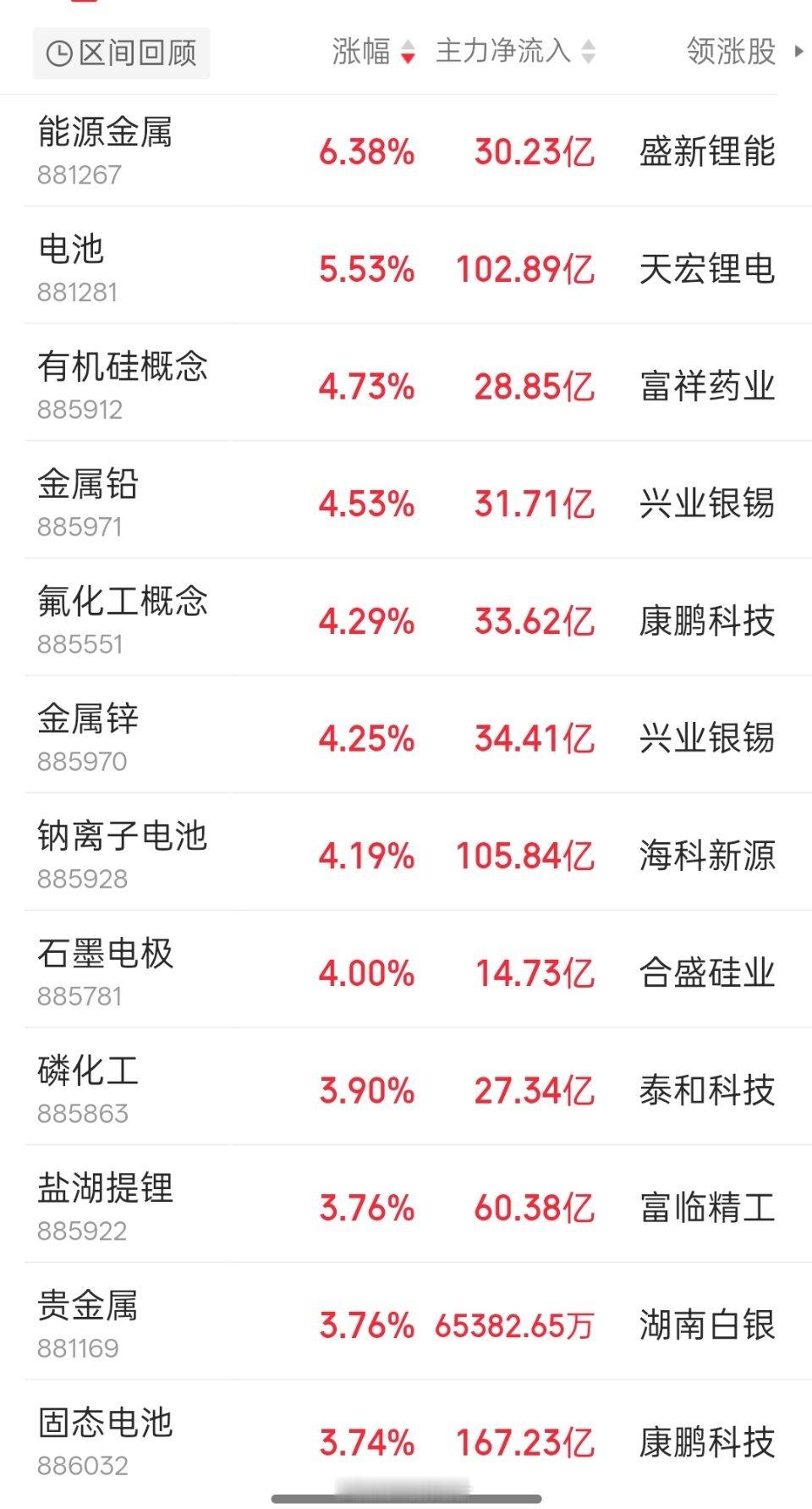Open the 区间回顾 review panel
812x1509 pixels.
point(121,53)
